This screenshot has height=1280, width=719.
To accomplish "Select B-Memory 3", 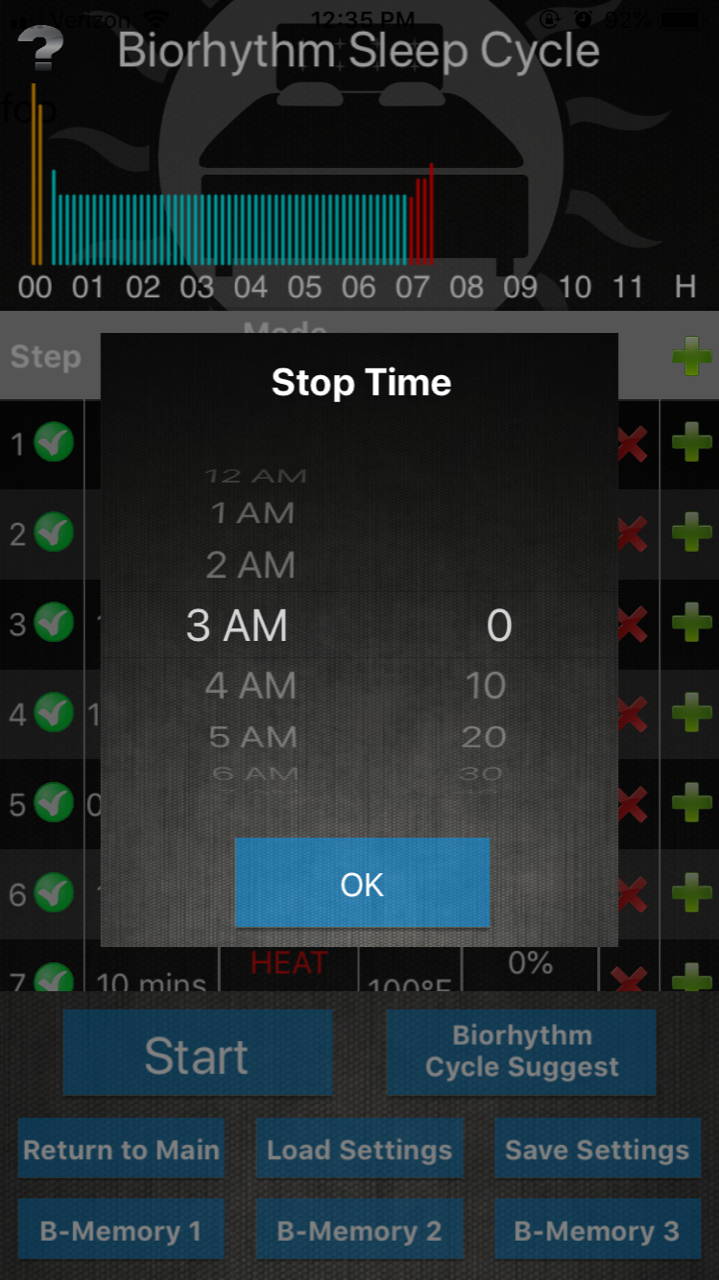I will tap(597, 1230).
